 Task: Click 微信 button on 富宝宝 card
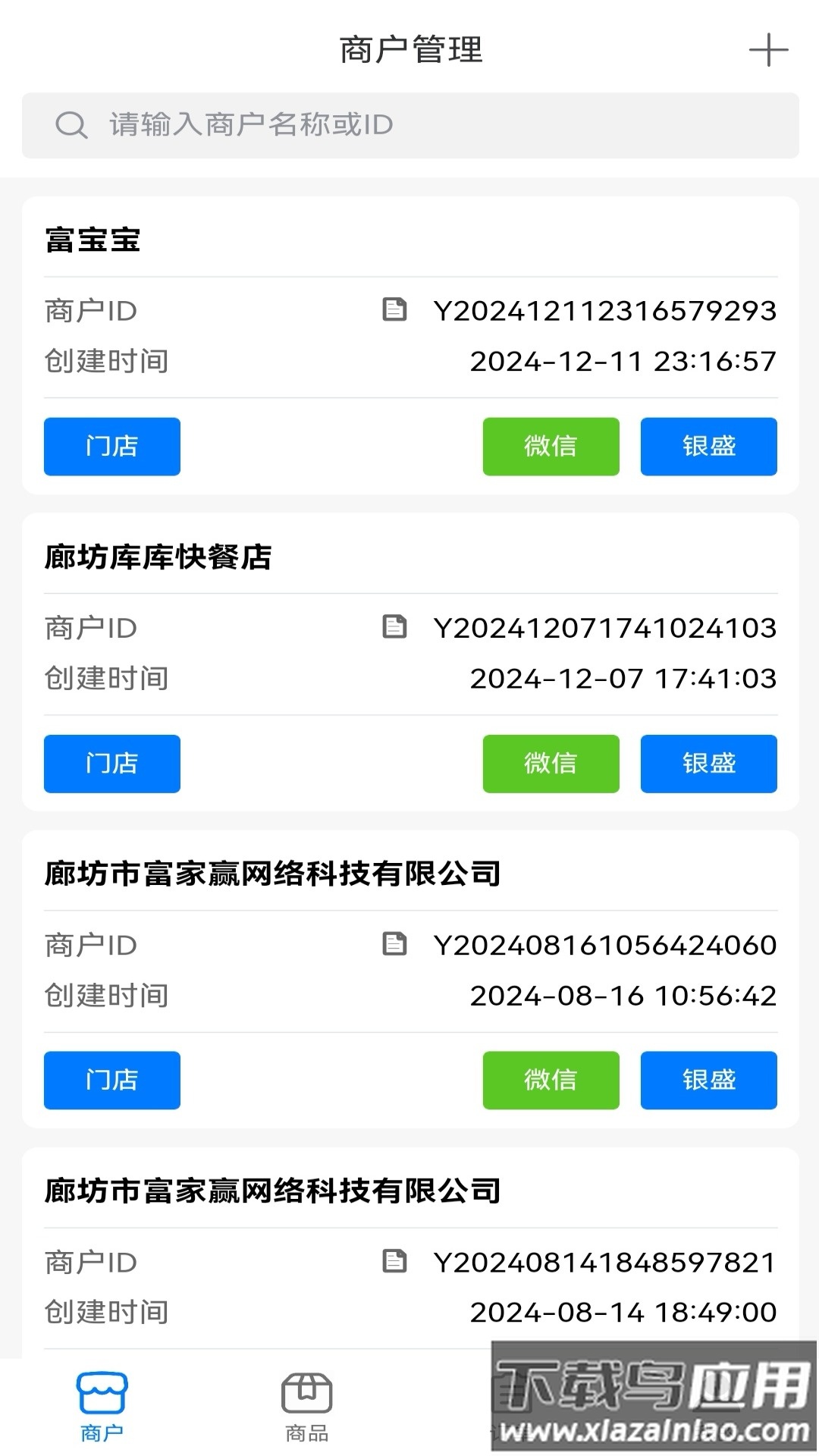(x=551, y=447)
